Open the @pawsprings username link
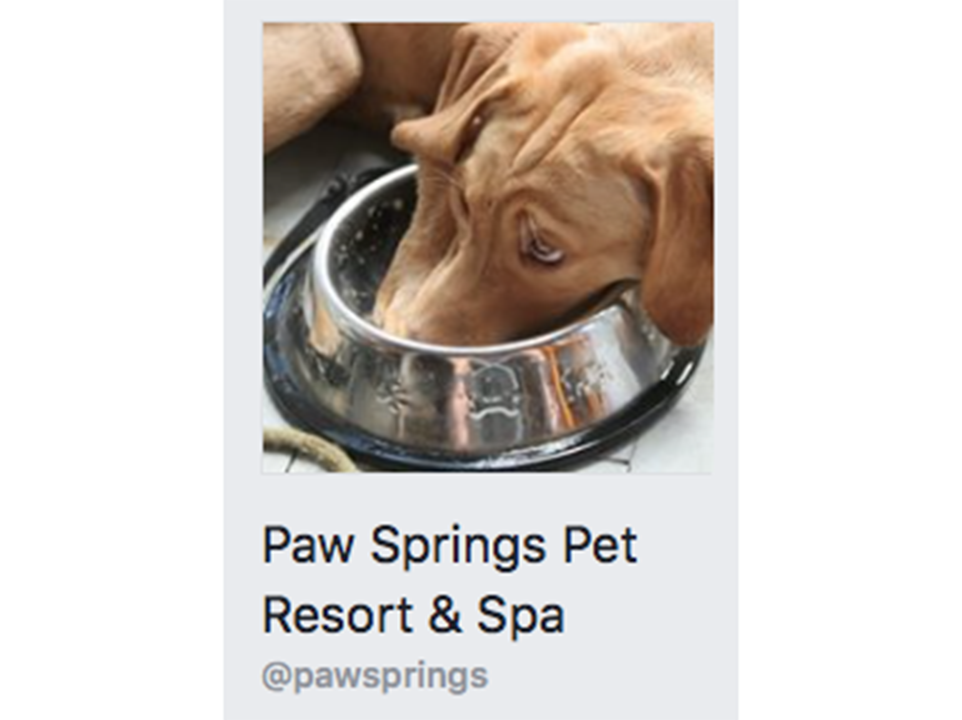This screenshot has height=720, width=962. pos(375,676)
